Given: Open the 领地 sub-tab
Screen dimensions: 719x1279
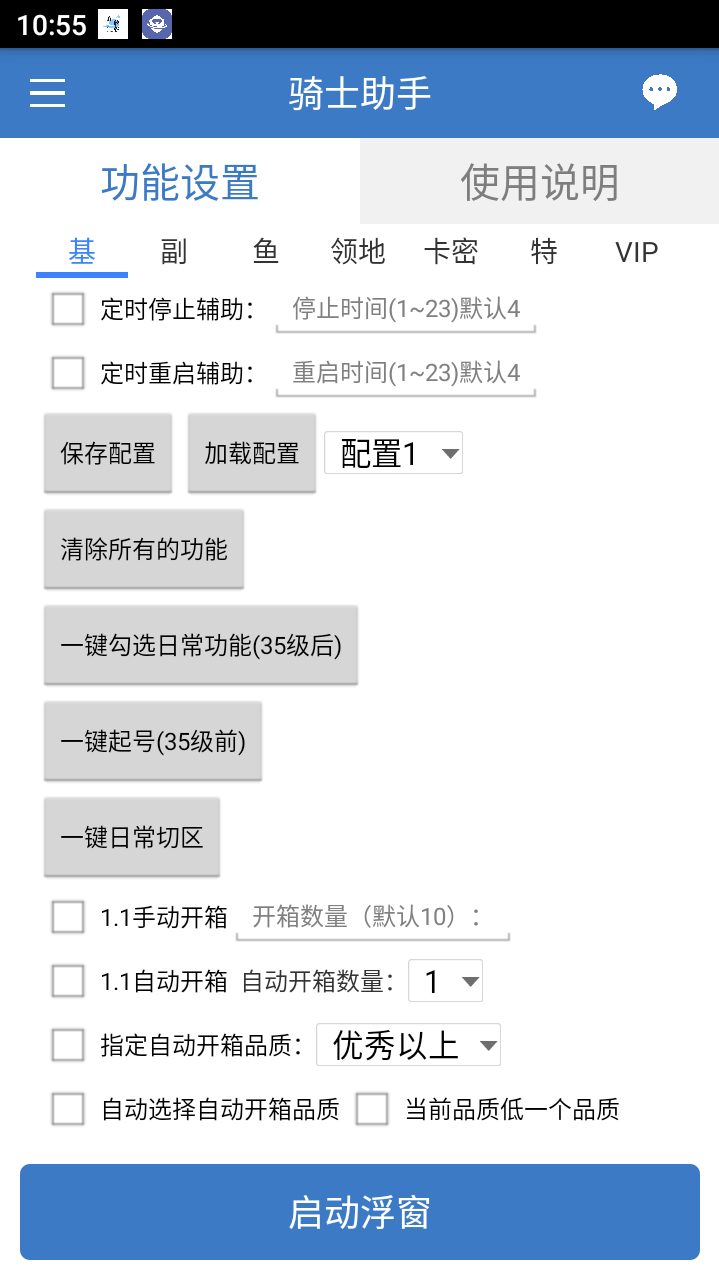Looking at the screenshot, I should coord(358,252).
